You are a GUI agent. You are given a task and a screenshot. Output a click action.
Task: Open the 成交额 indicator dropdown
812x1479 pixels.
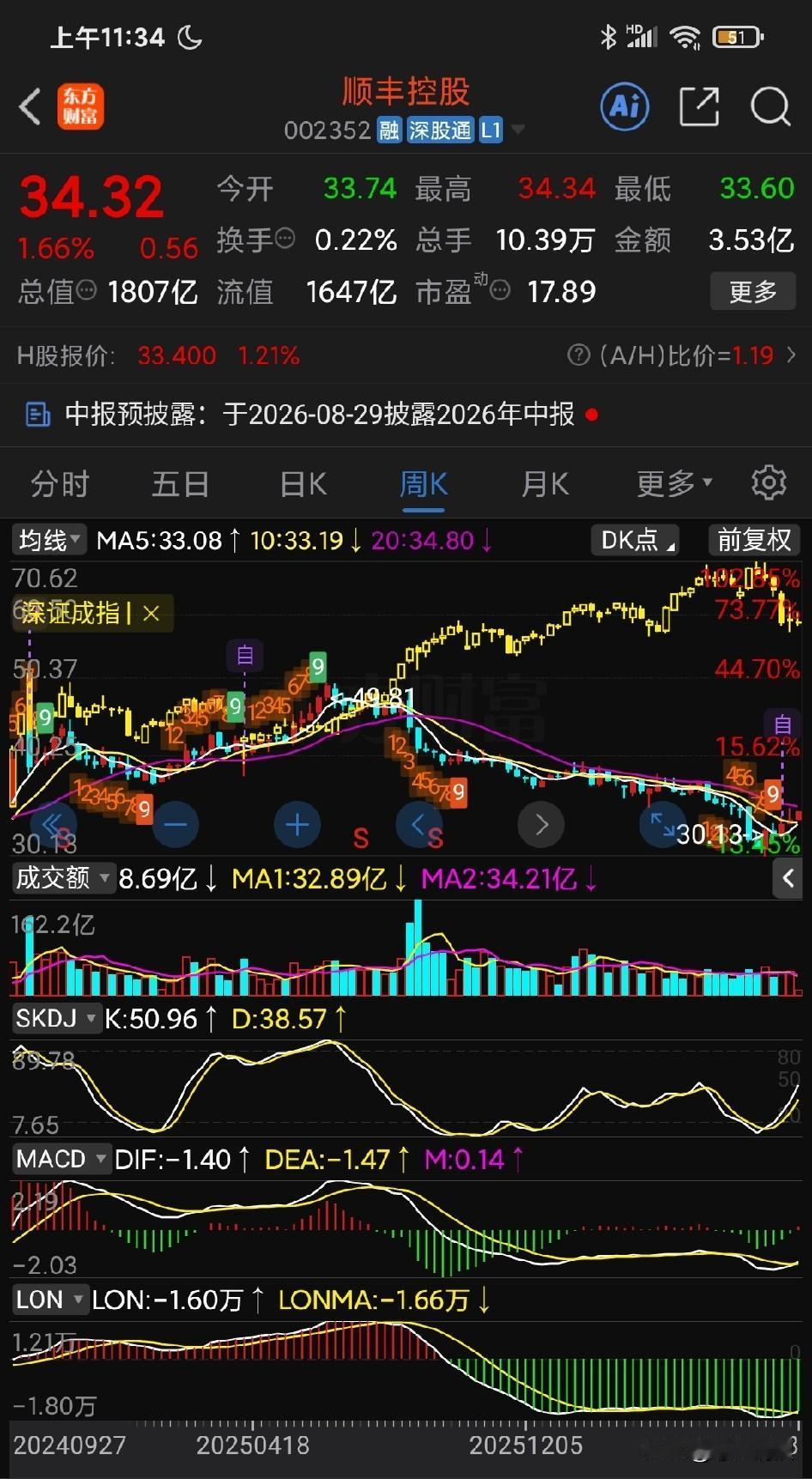point(64,877)
